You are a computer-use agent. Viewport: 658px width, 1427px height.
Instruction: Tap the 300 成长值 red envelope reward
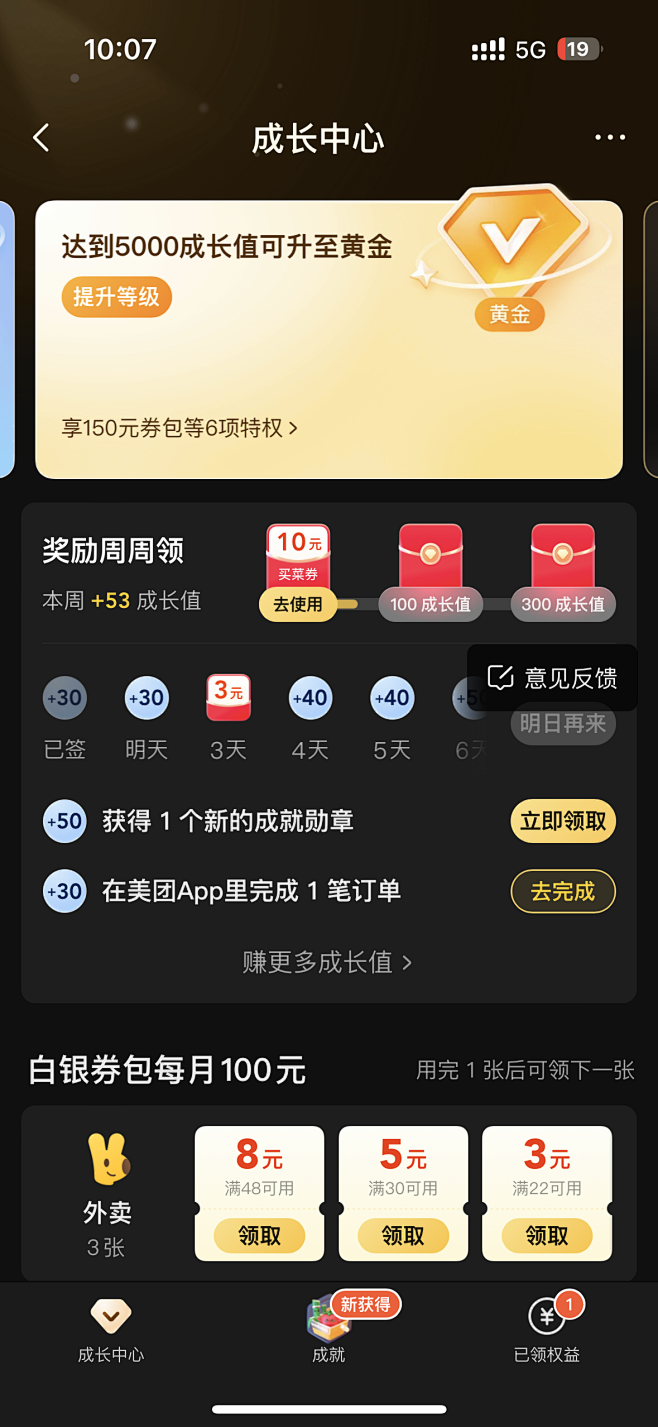point(562,570)
